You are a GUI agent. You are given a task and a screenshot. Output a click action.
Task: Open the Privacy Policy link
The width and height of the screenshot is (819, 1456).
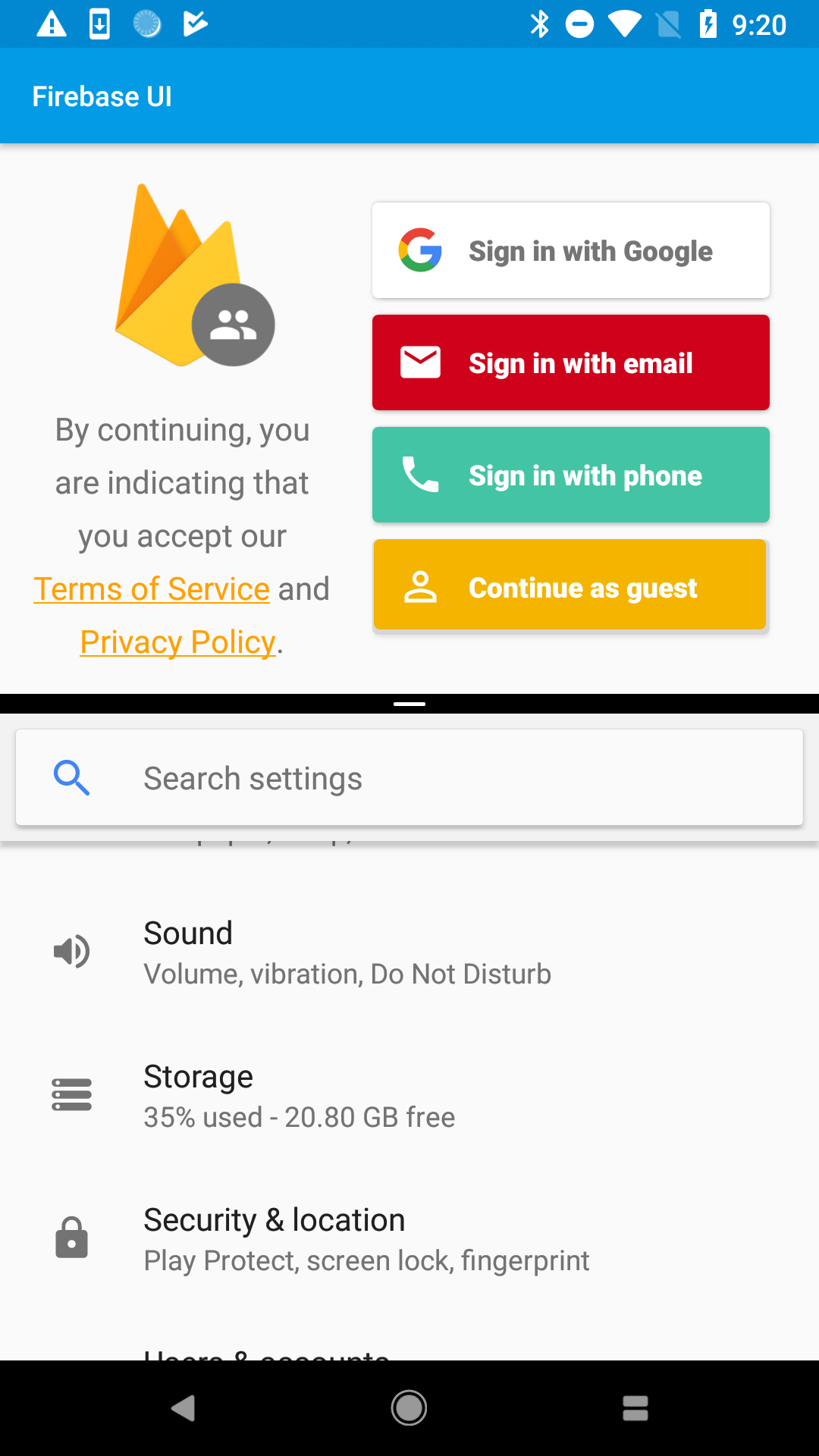tap(177, 642)
